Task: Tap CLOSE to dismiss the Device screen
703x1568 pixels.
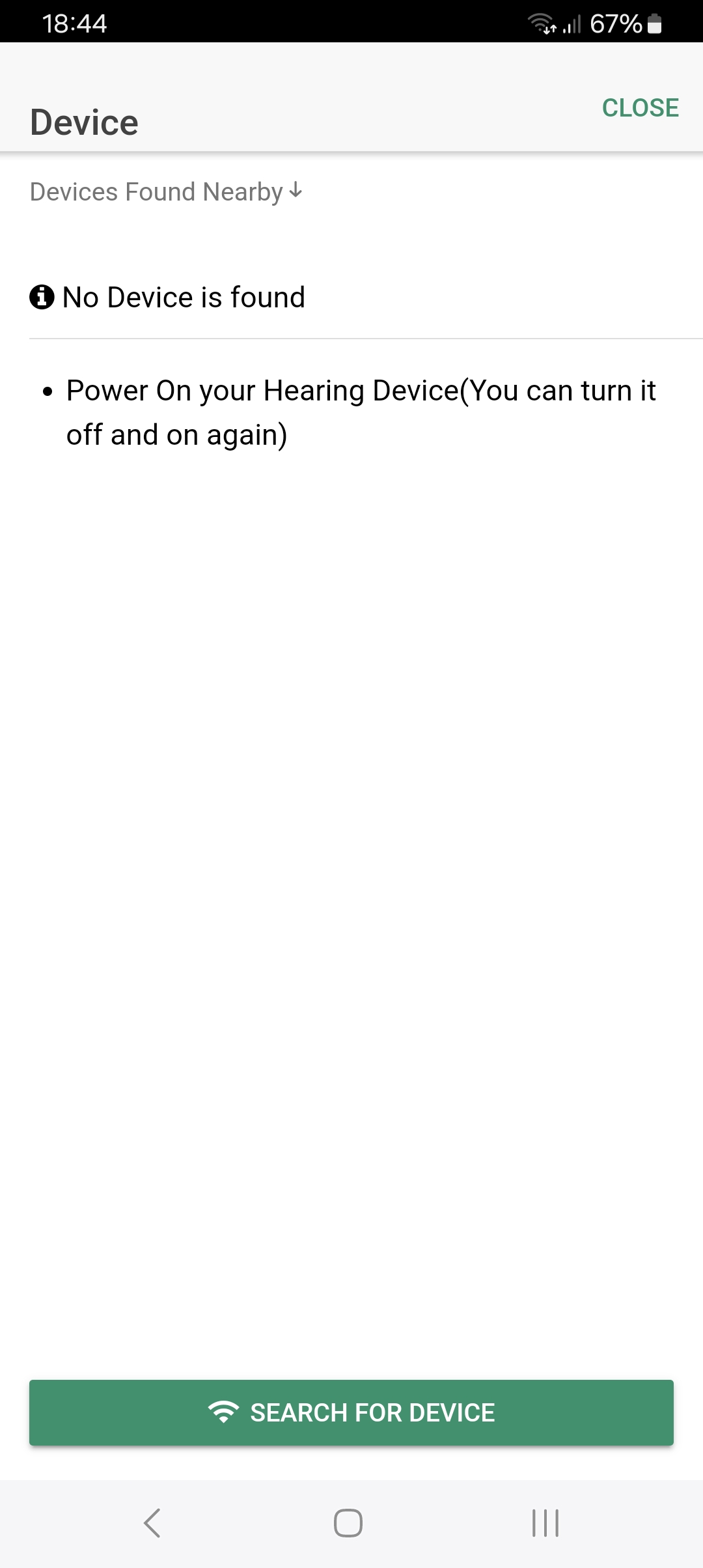Action: pyautogui.click(x=640, y=108)
